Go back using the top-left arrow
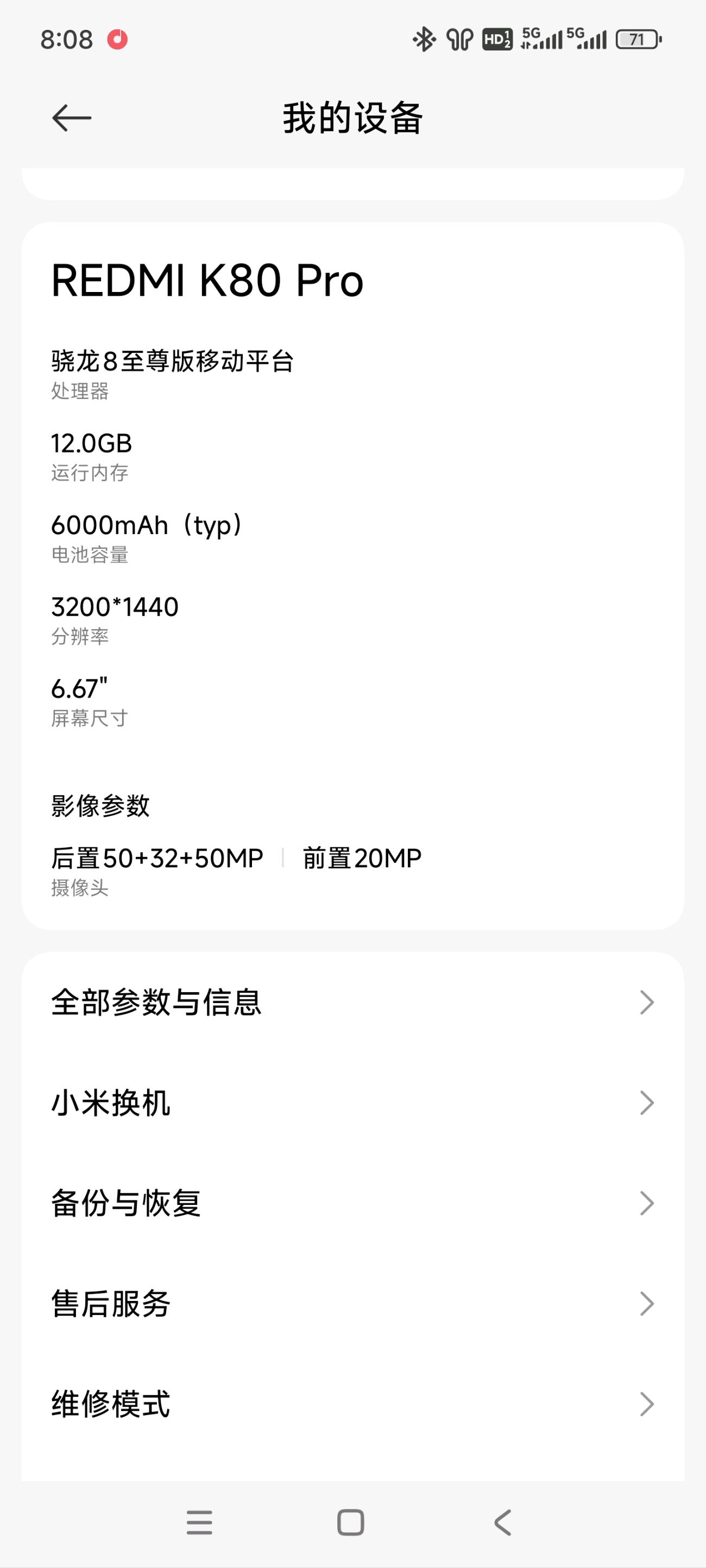The image size is (706, 1568). 72,118
